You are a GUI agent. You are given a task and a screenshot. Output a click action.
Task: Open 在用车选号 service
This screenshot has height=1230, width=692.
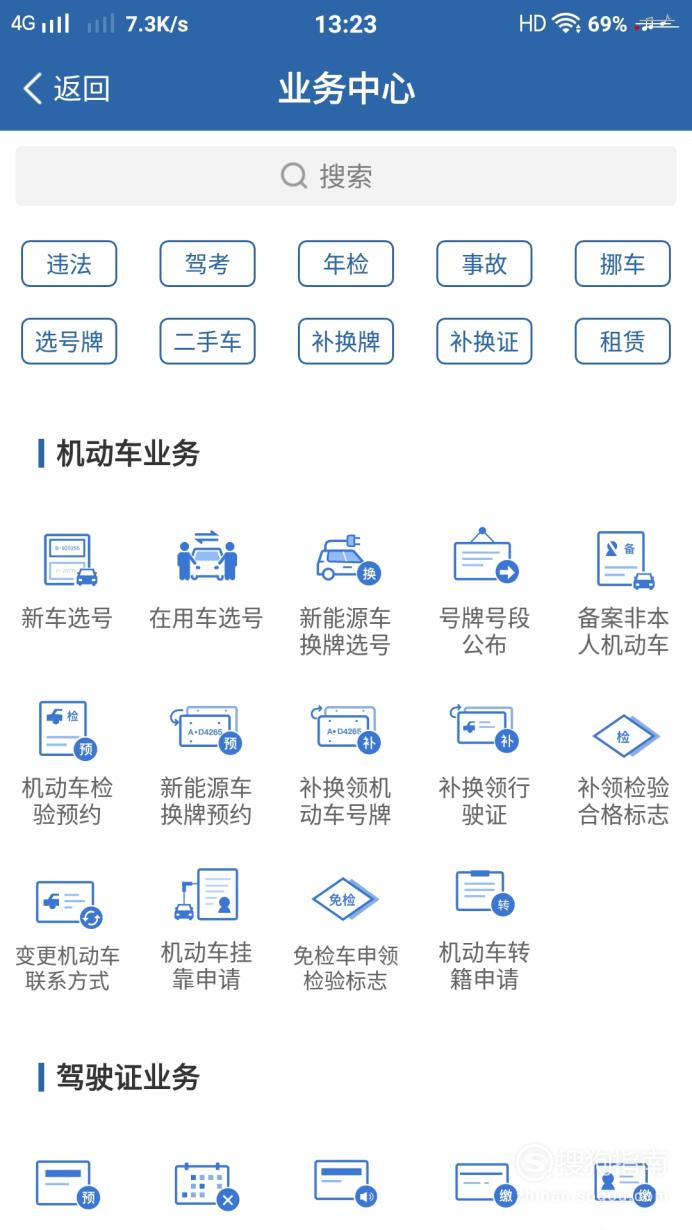(206, 582)
